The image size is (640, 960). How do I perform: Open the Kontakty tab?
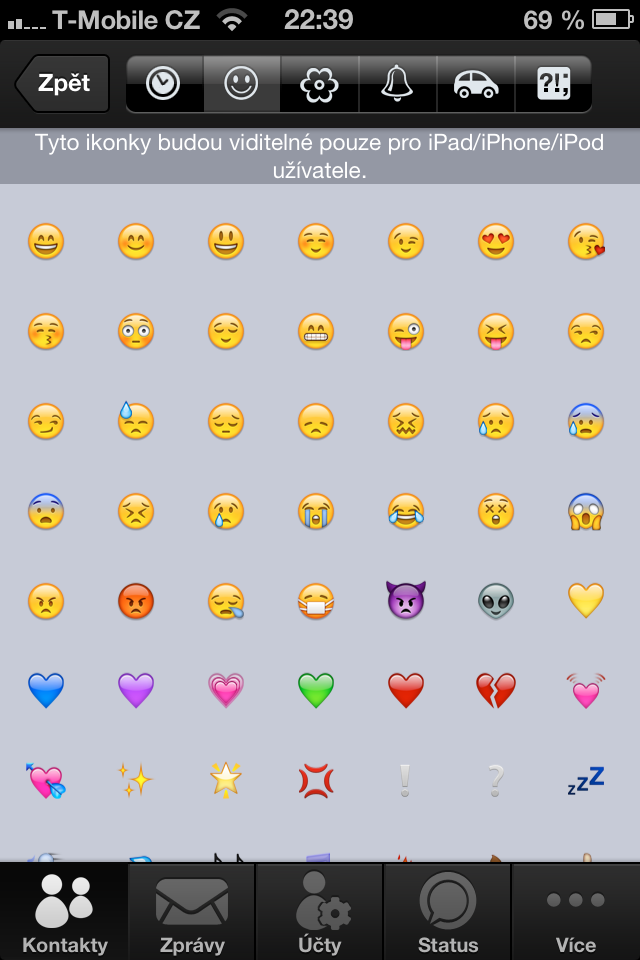(x=64, y=912)
